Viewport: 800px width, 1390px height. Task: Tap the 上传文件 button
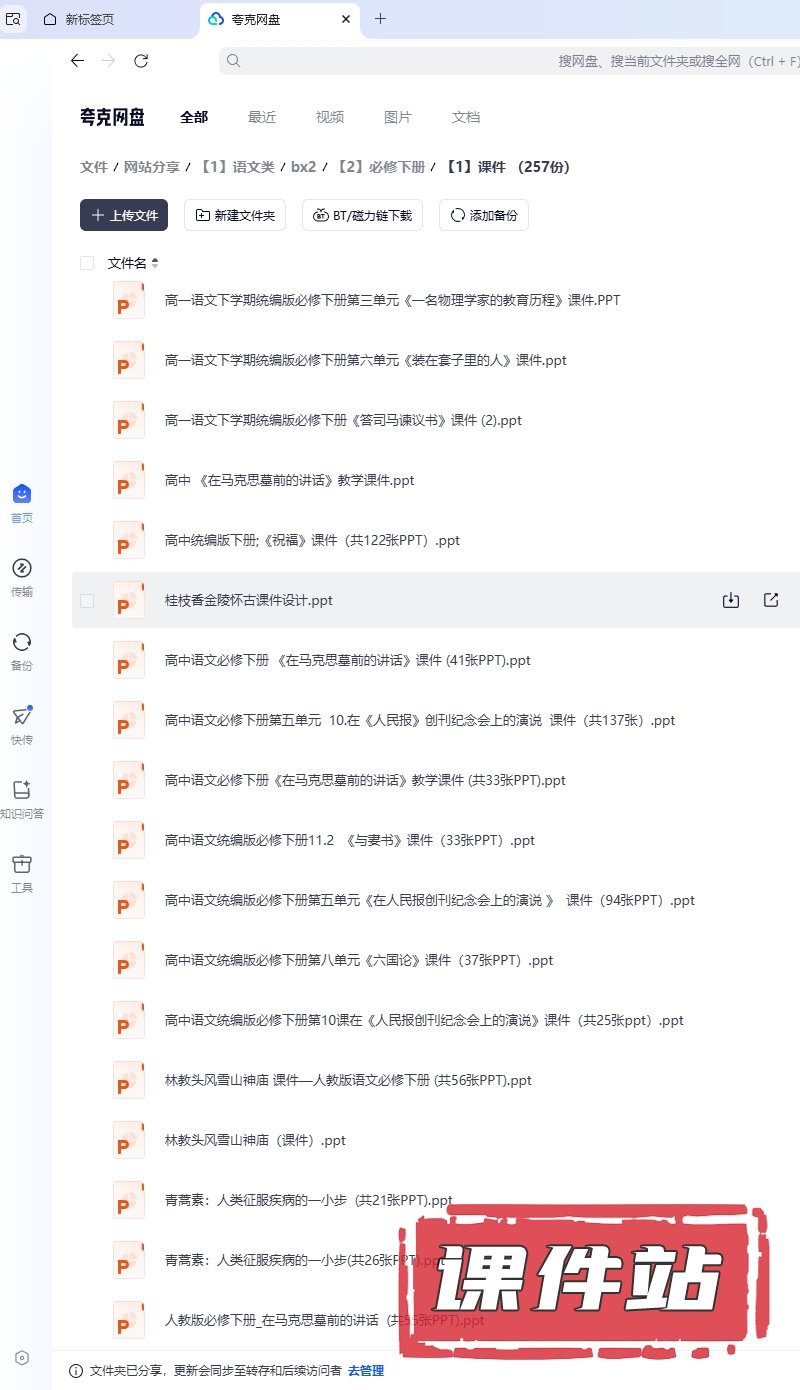[124, 215]
